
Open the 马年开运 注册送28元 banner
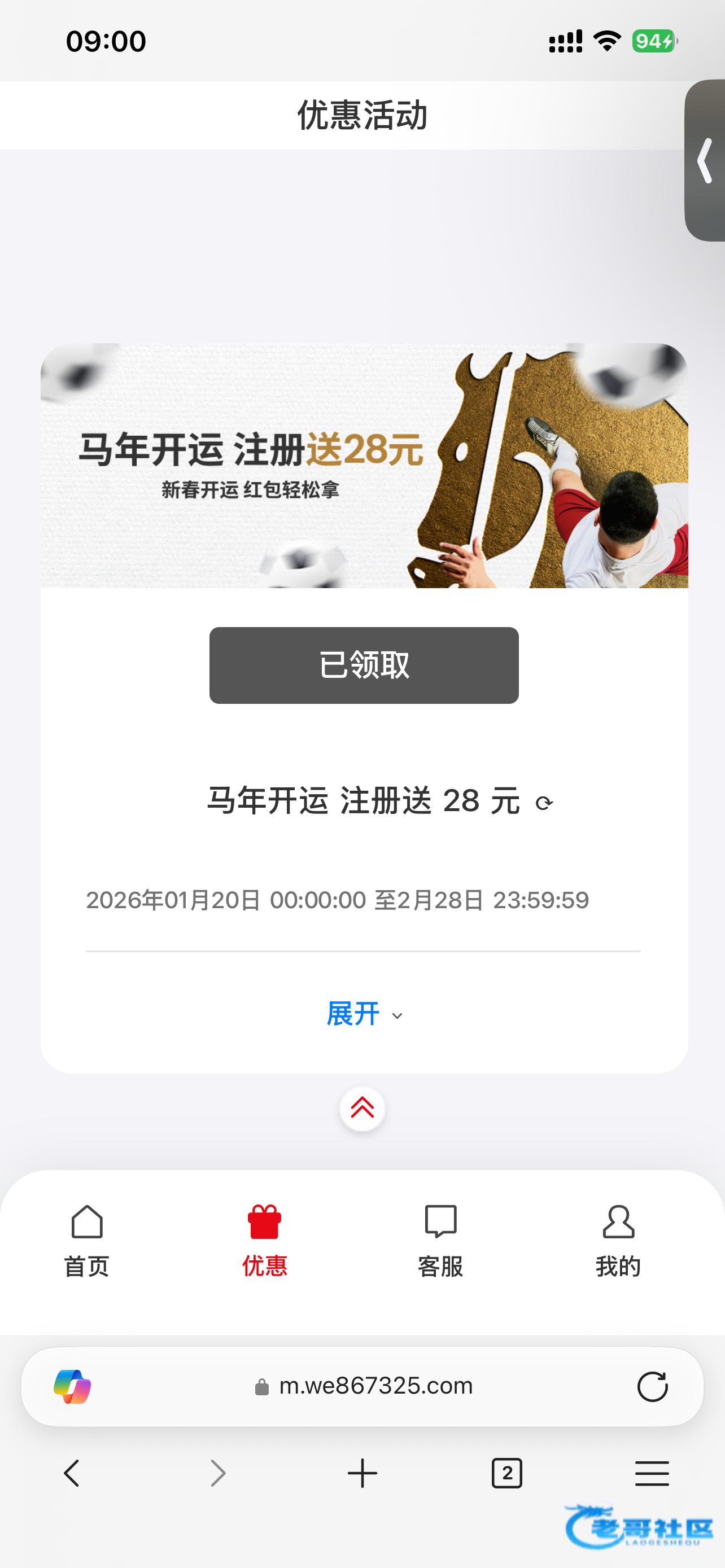(364, 466)
